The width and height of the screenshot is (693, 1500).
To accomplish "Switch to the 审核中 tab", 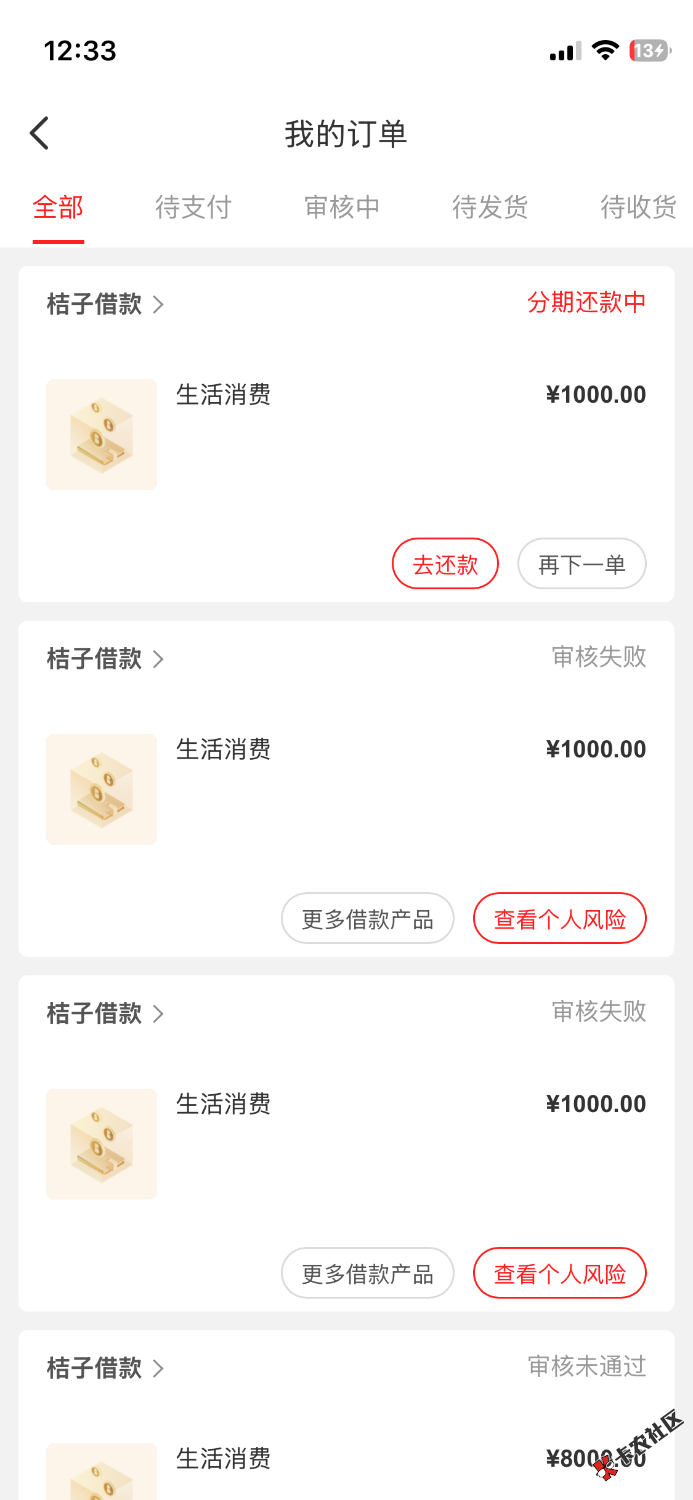I will pyautogui.click(x=342, y=207).
